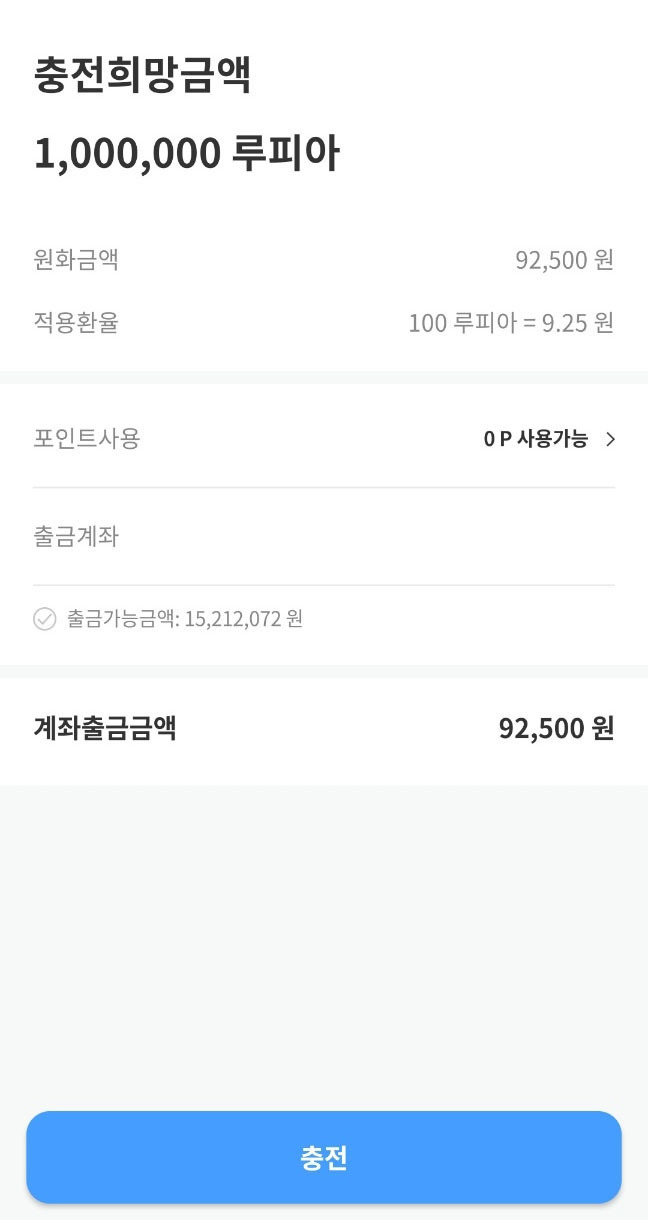Select the 출금계좌 withdrawal account row

click(323, 537)
